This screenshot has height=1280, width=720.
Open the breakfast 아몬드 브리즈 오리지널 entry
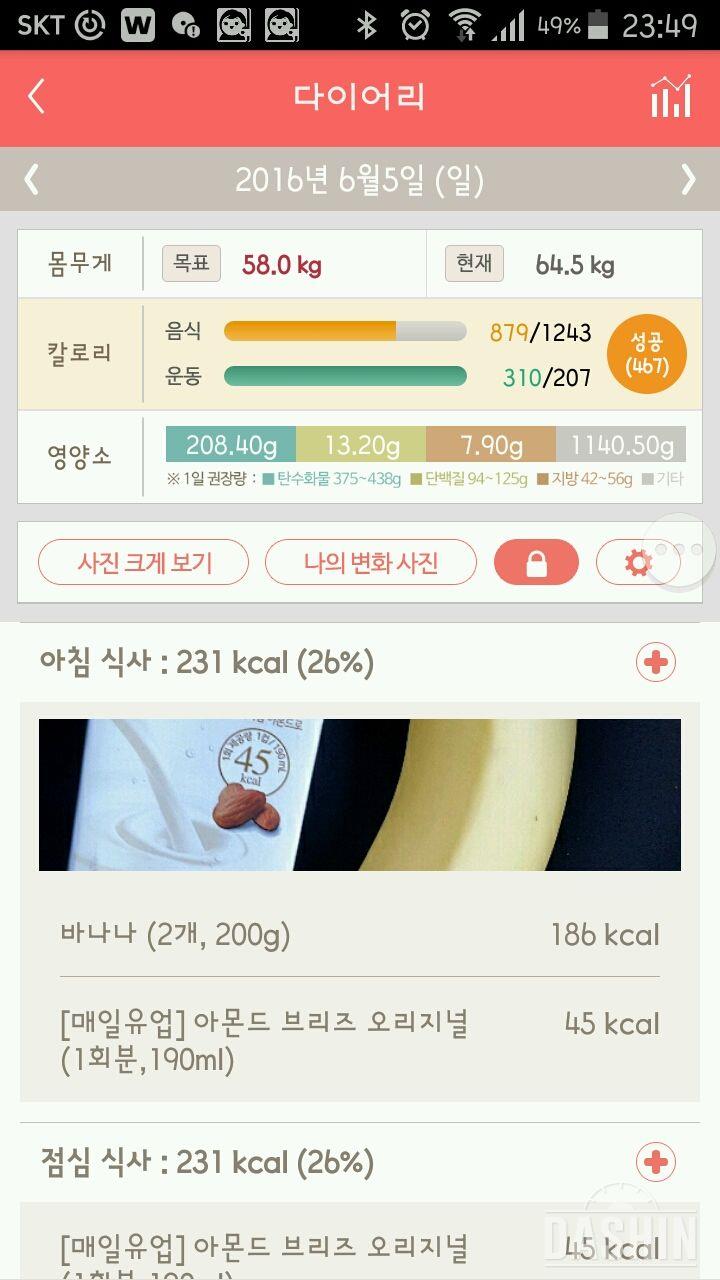(x=360, y=1040)
